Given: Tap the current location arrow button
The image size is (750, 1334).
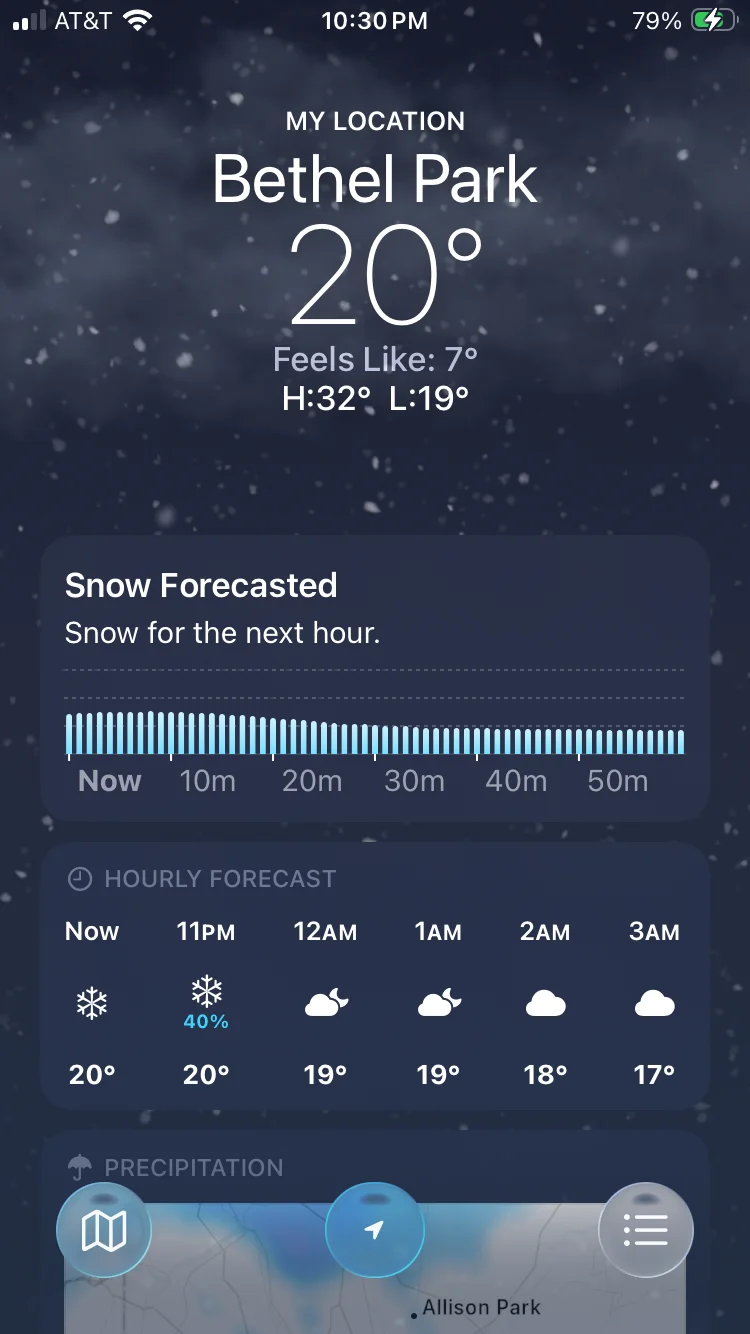Looking at the screenshot, I should tap(375, 1230).
